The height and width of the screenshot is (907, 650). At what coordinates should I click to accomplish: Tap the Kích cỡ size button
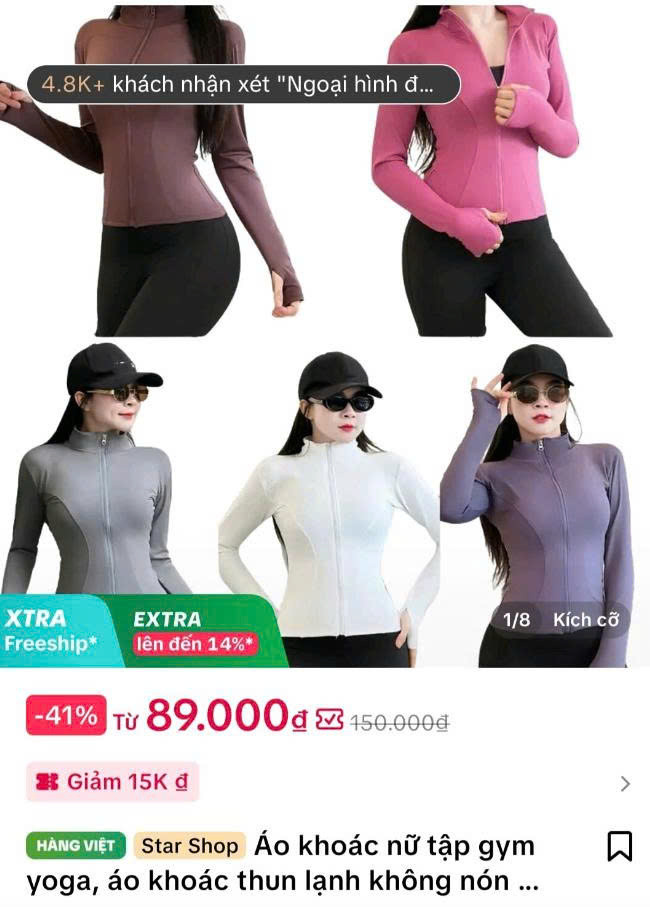[x=586, y=620]
